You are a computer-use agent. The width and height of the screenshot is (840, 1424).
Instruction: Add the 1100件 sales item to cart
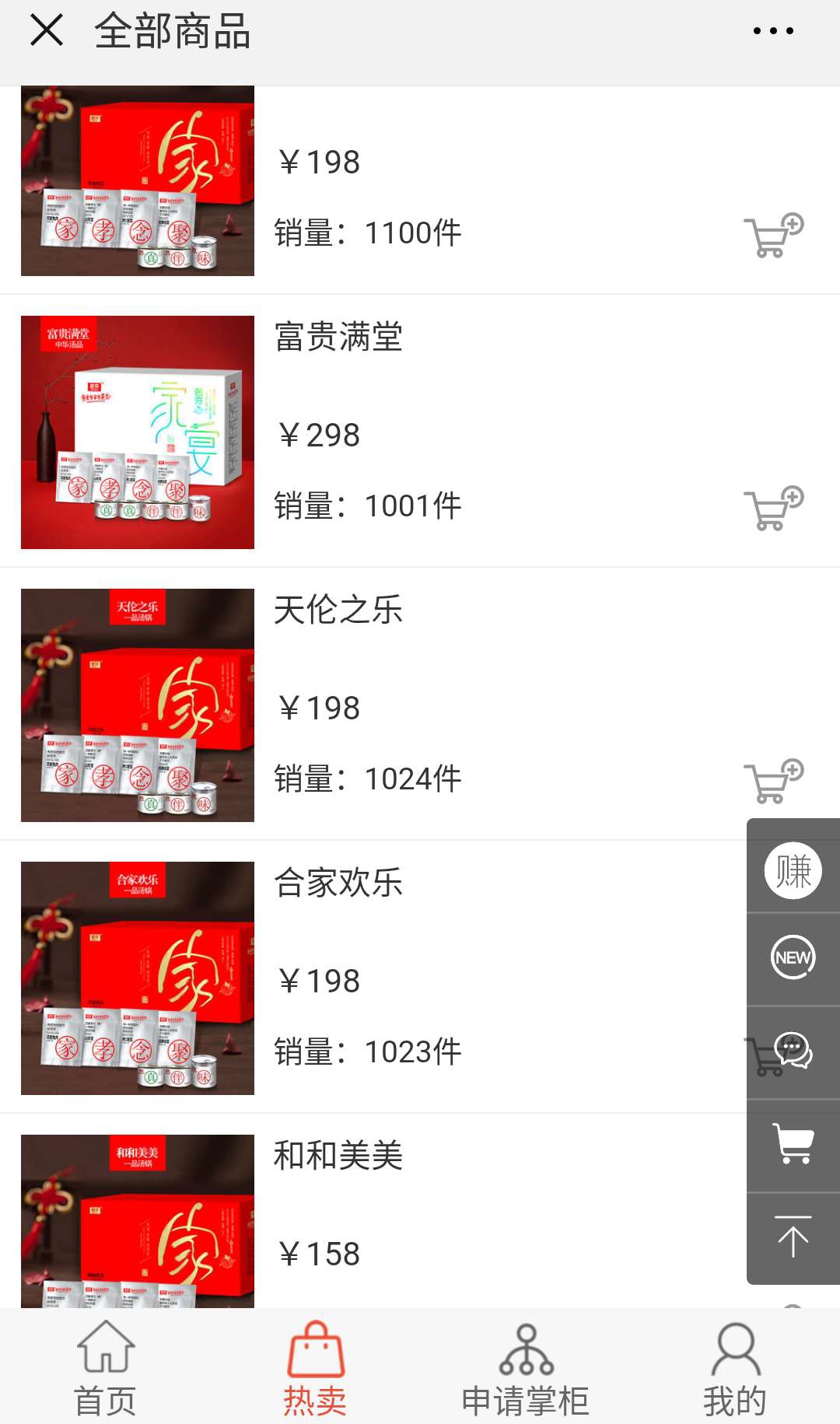point(773,235)
